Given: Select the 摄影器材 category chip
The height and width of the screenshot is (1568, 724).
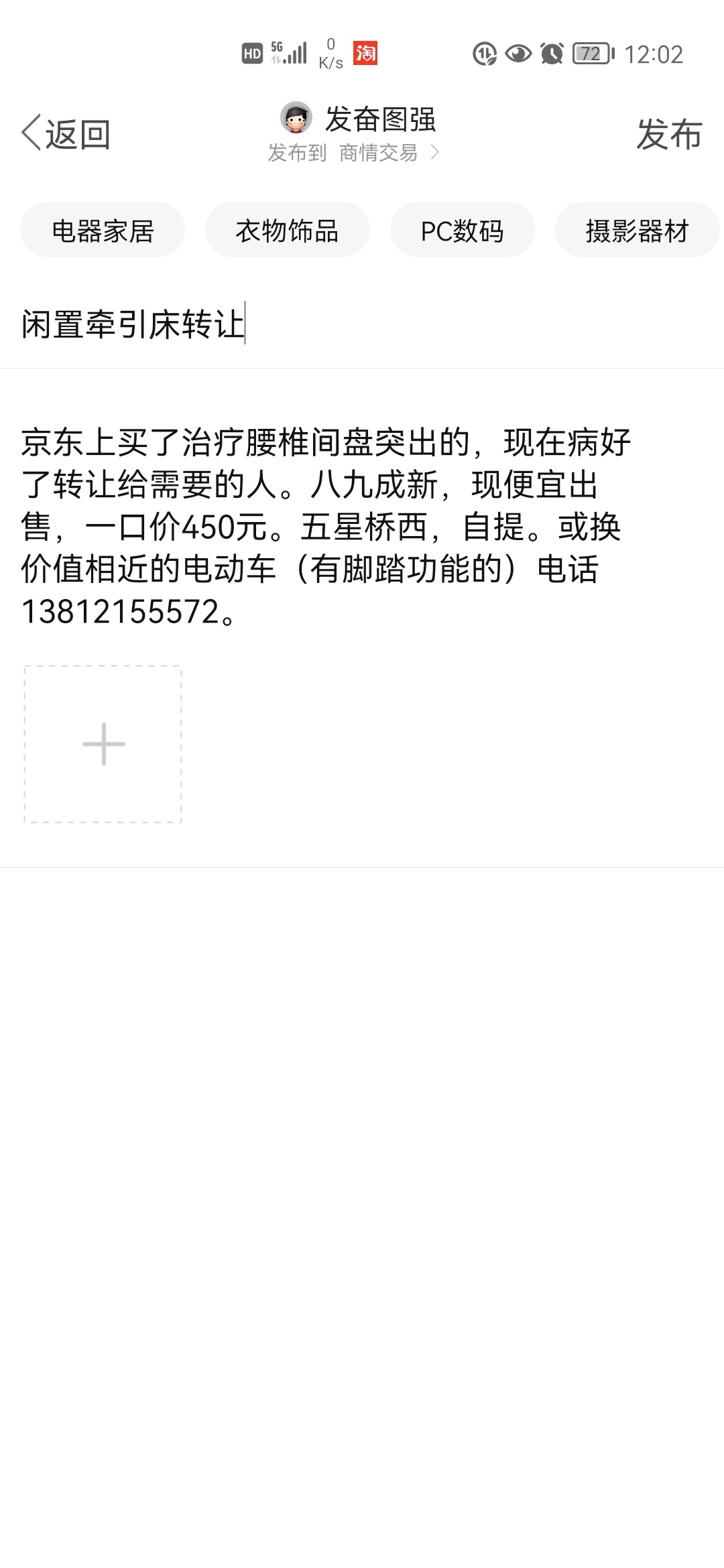Looking at the screenshot, I should point(637,231).
